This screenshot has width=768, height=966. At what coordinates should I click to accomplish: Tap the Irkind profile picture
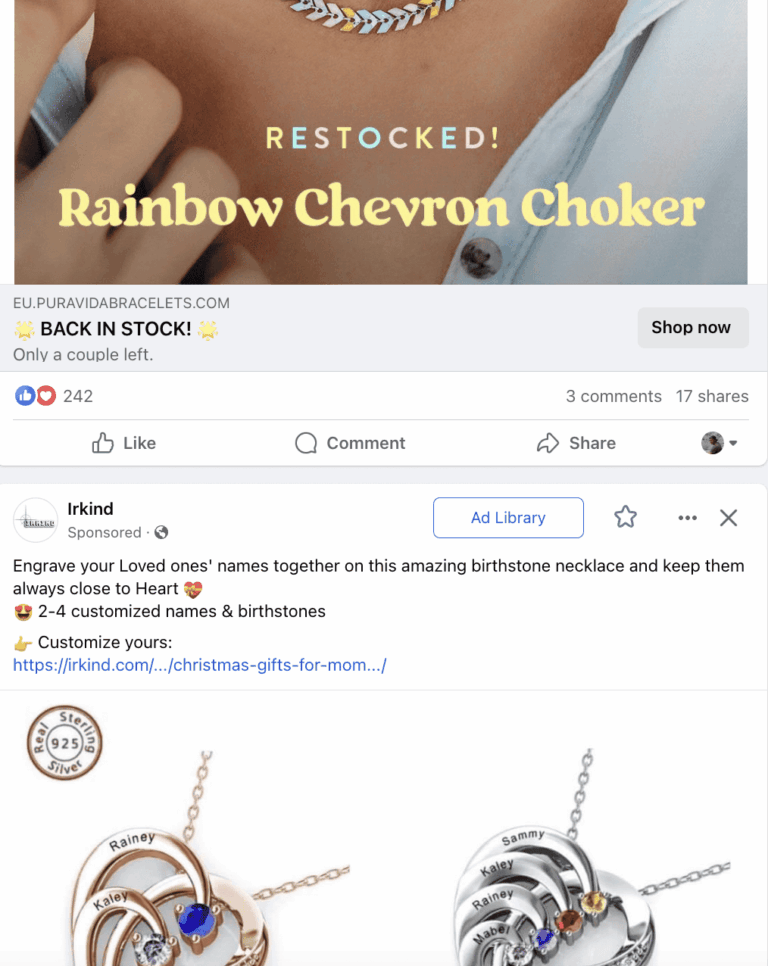point(35,520)
